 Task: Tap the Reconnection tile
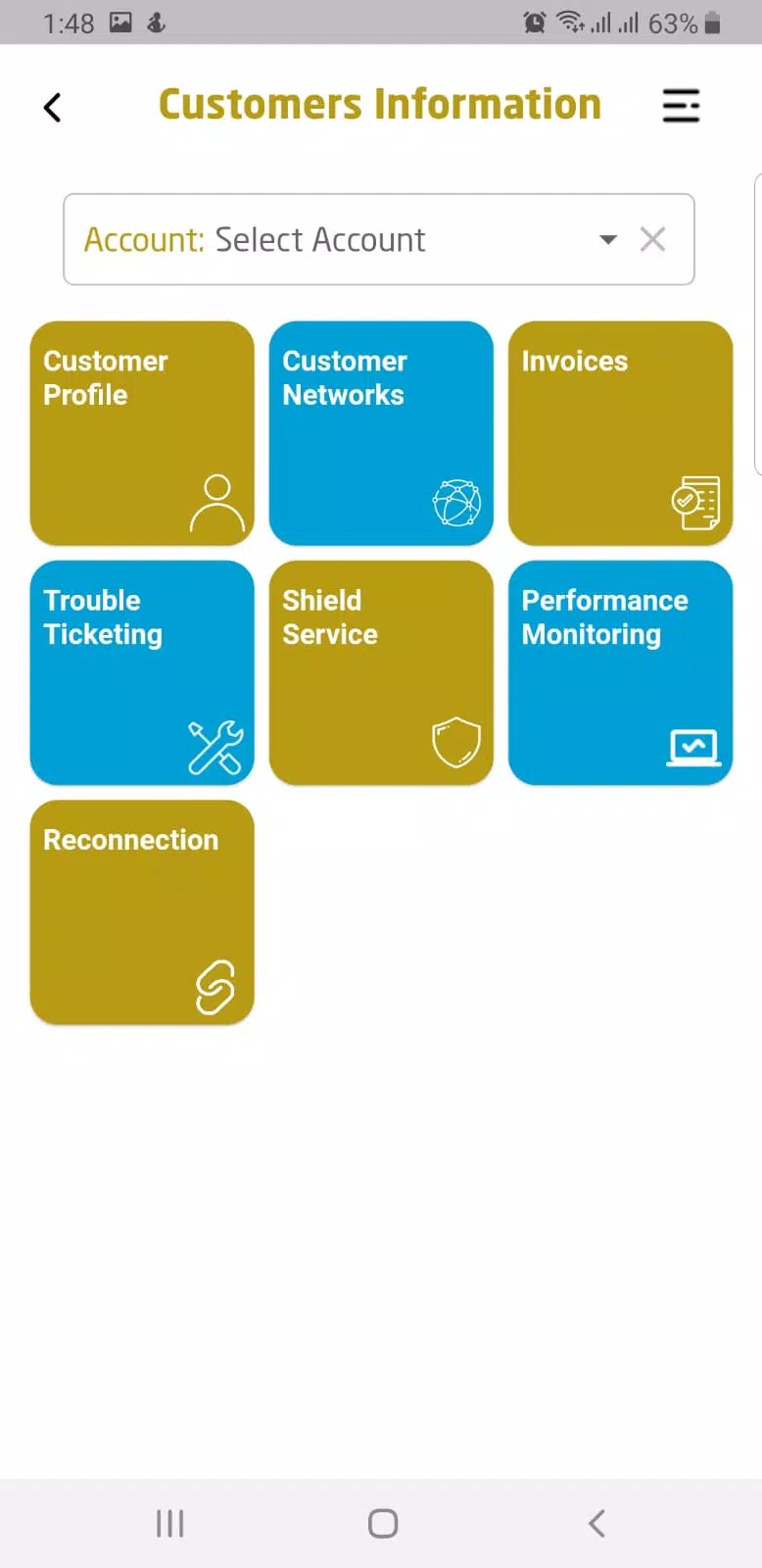click(142, 912)
